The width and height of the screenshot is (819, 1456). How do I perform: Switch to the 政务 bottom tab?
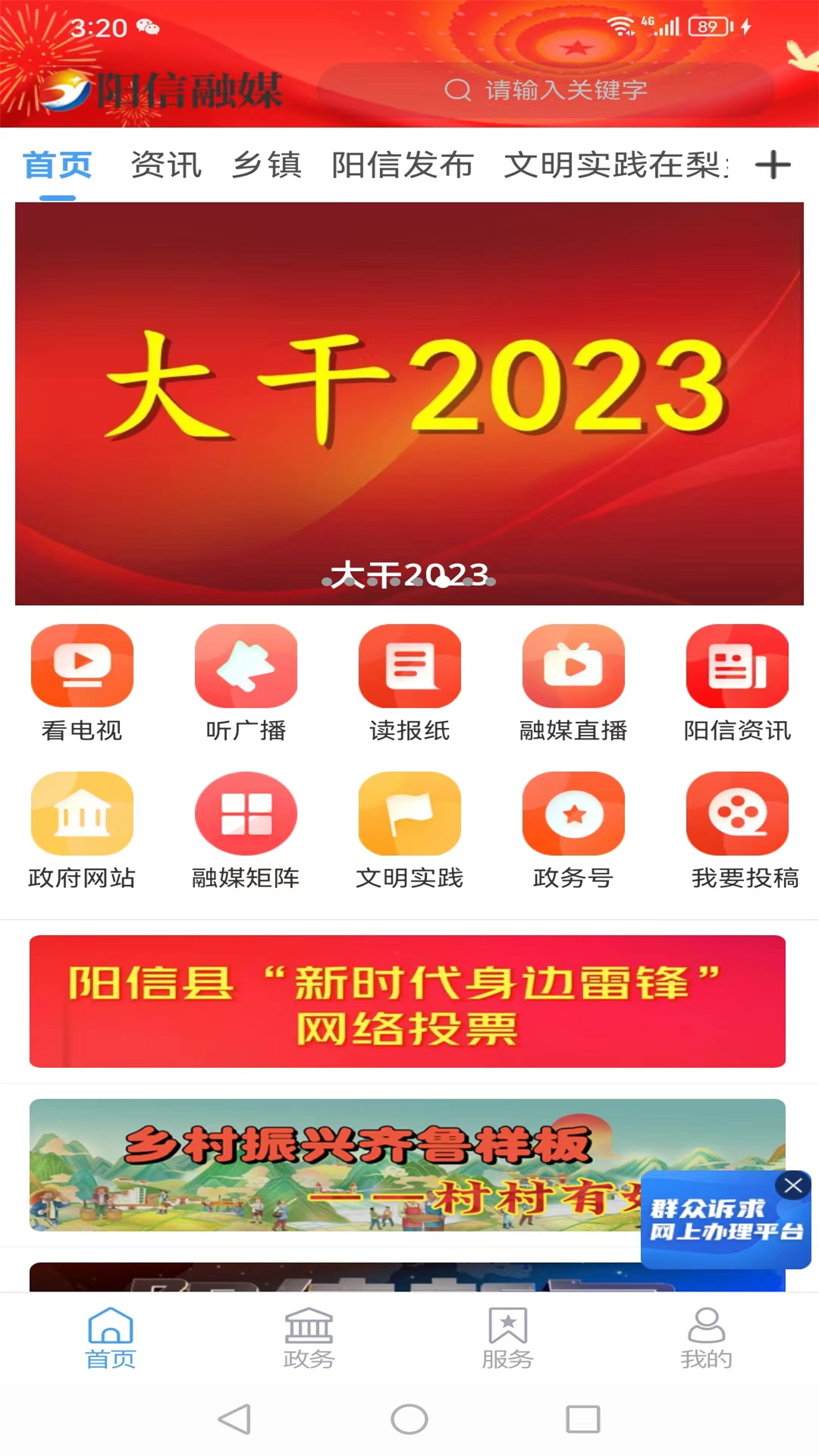309,1338
